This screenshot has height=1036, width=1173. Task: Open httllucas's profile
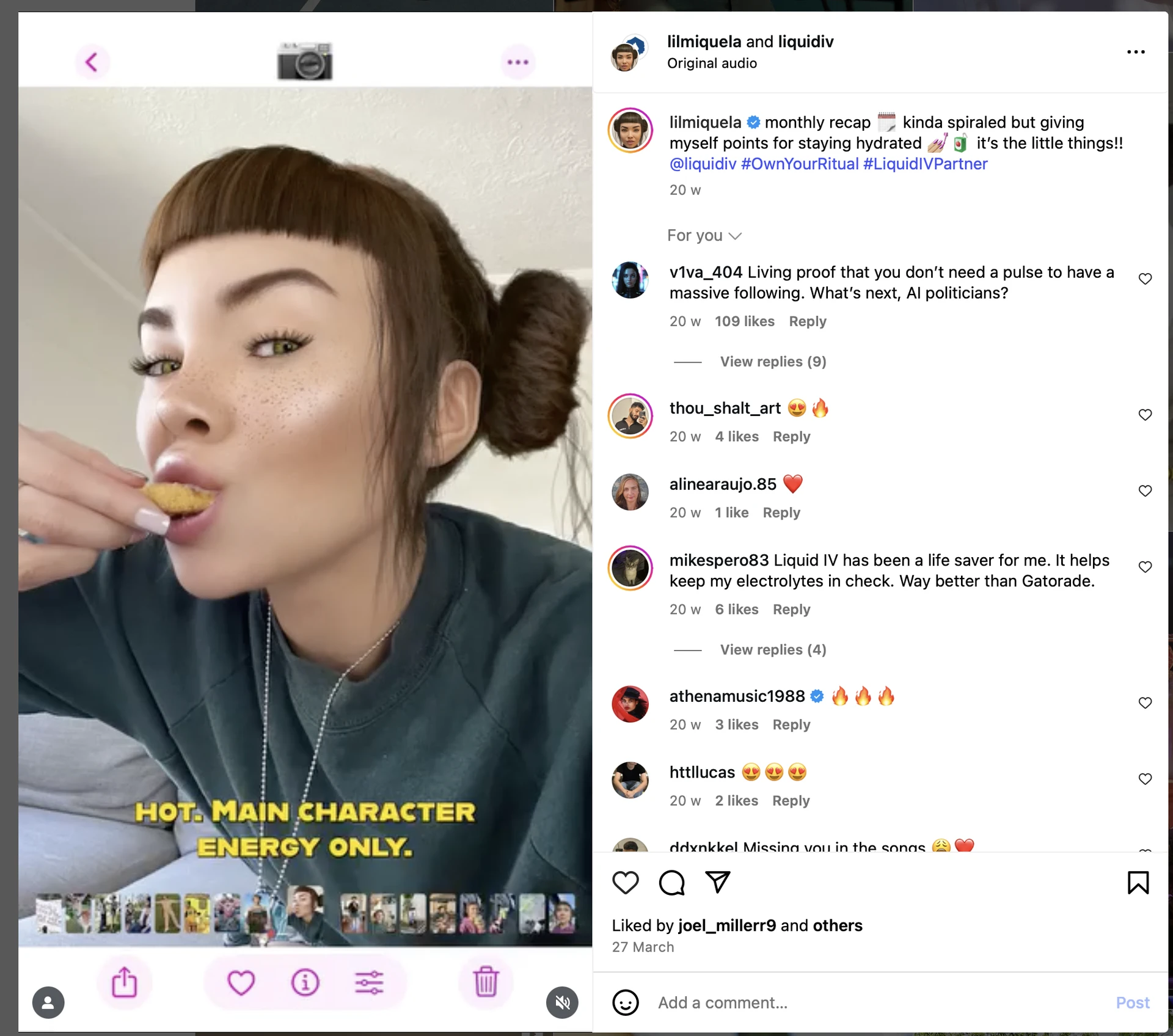(702, 773)
